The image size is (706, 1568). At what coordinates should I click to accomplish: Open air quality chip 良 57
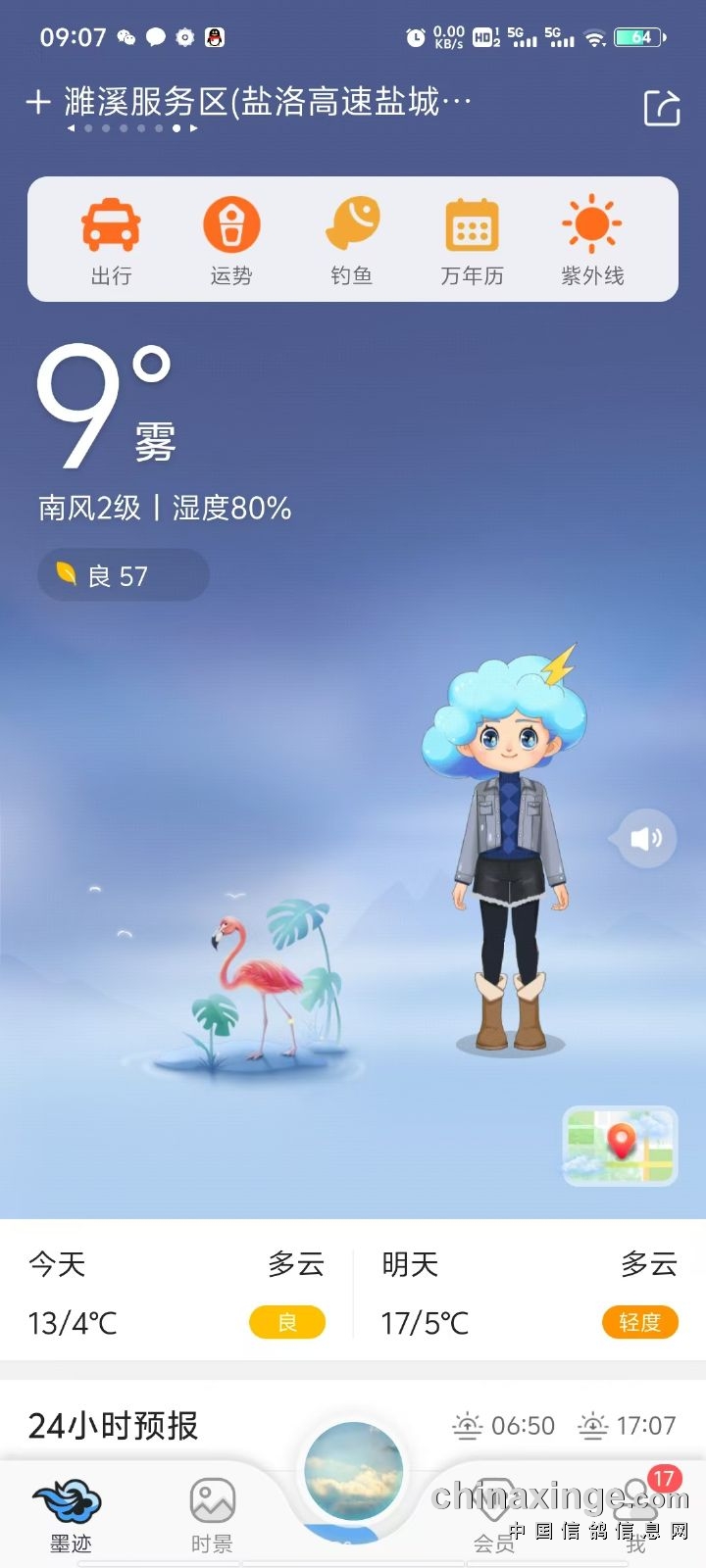[x=123, y=575]
